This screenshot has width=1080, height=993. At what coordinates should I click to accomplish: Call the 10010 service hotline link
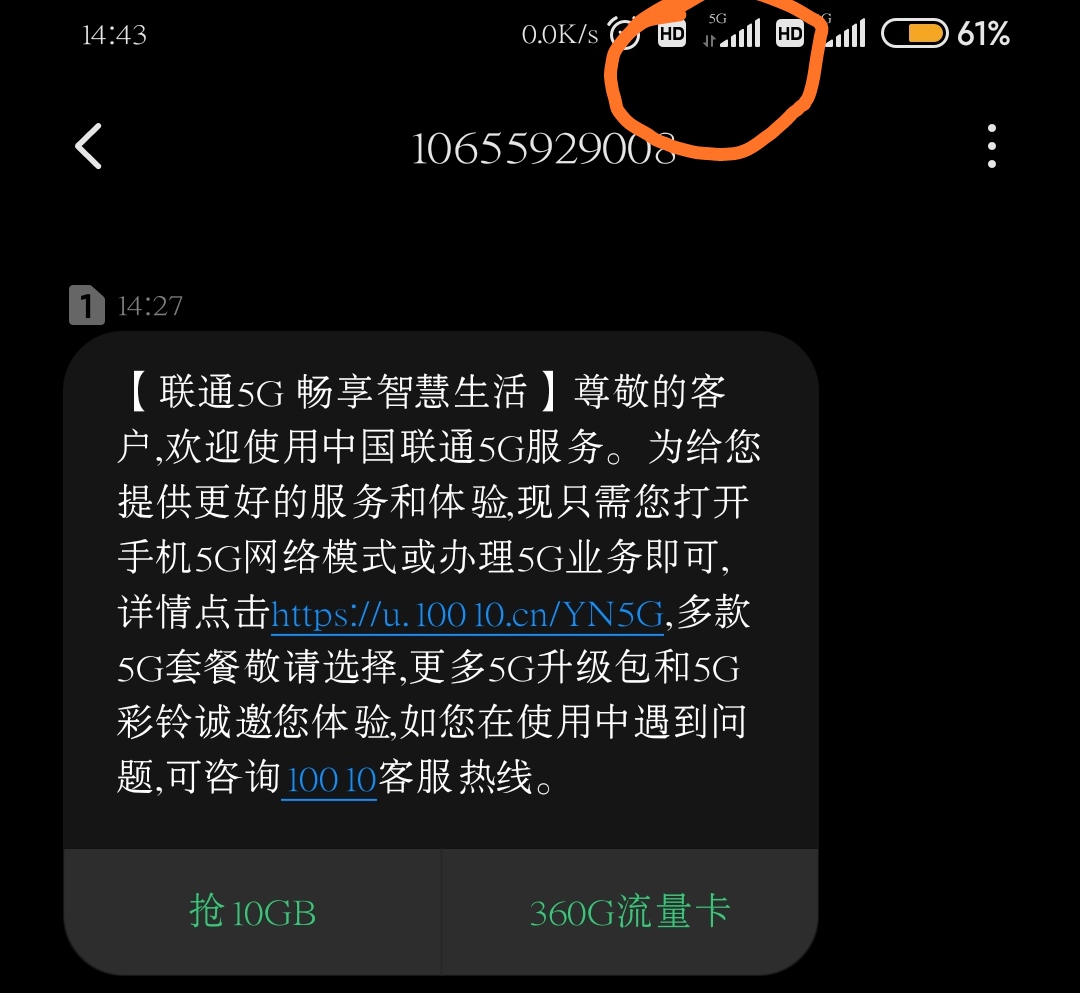tap(329, 779)
